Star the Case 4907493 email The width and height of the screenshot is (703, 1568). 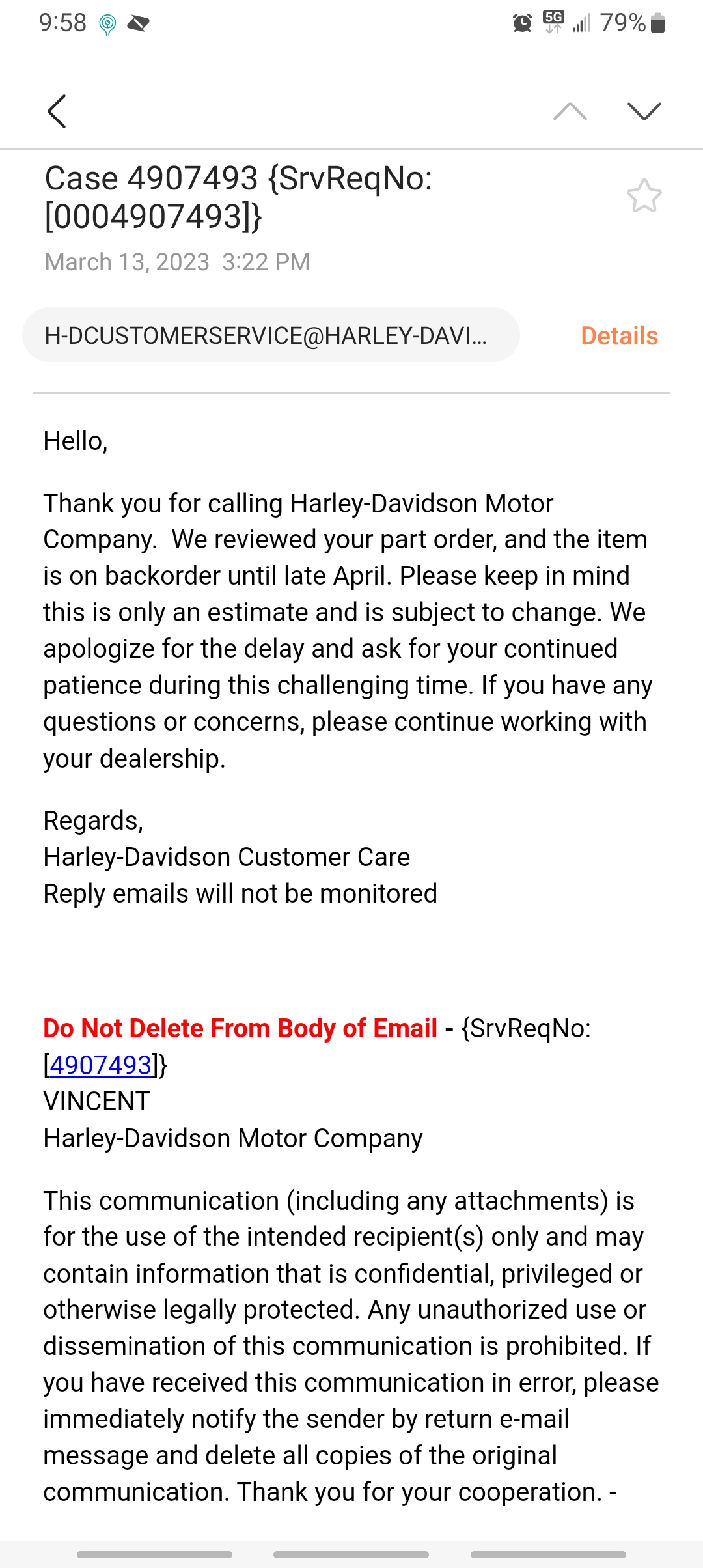click(x=645, y=196)
